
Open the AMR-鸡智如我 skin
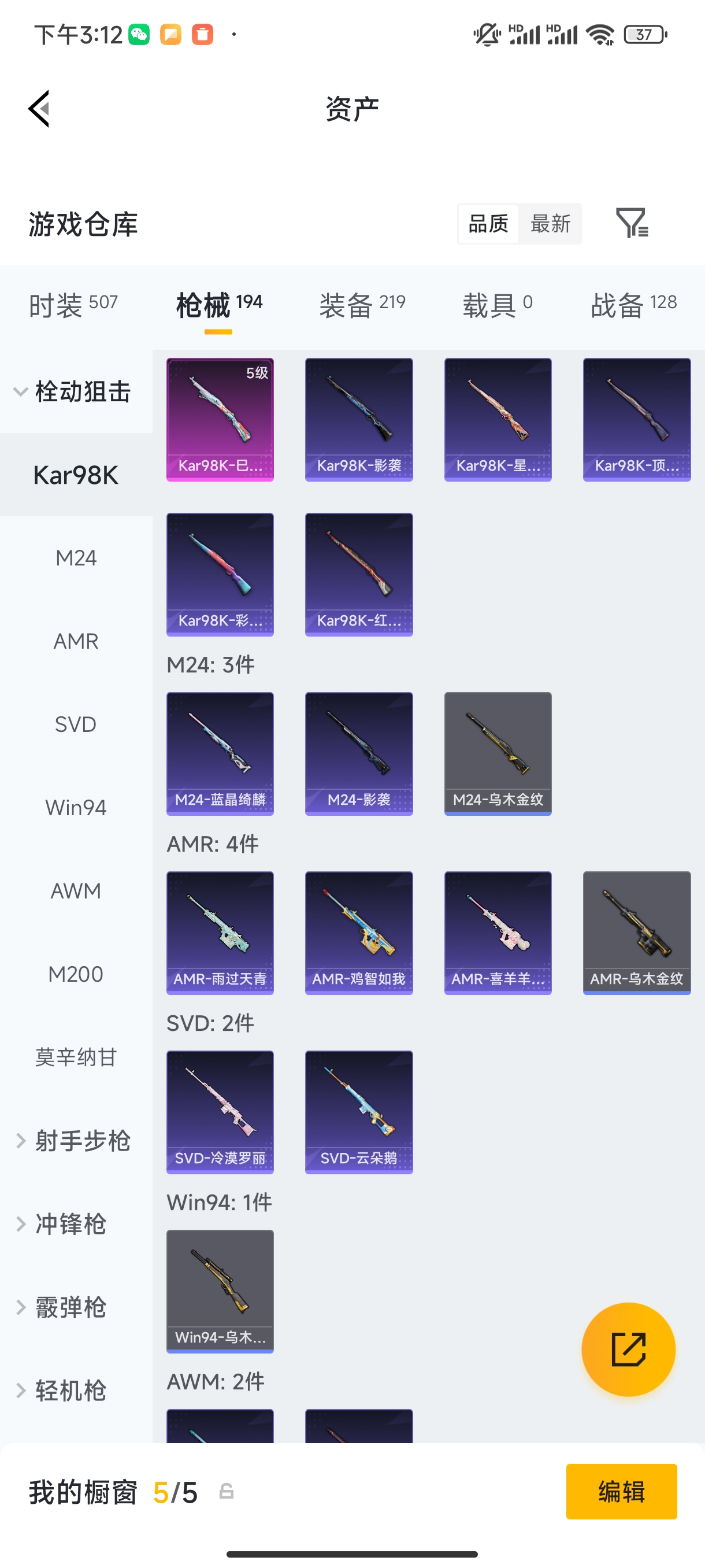click(358, 933)
